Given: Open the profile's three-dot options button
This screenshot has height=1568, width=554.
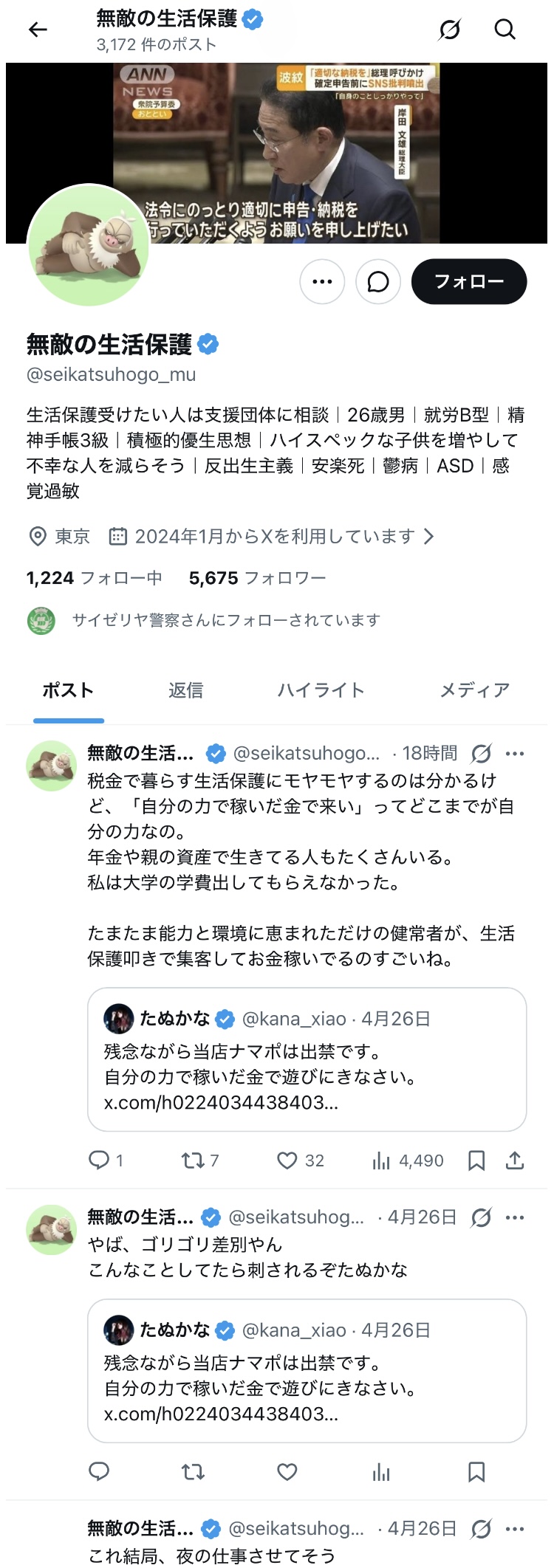Looking at the screenshot, I should point(322,281).
